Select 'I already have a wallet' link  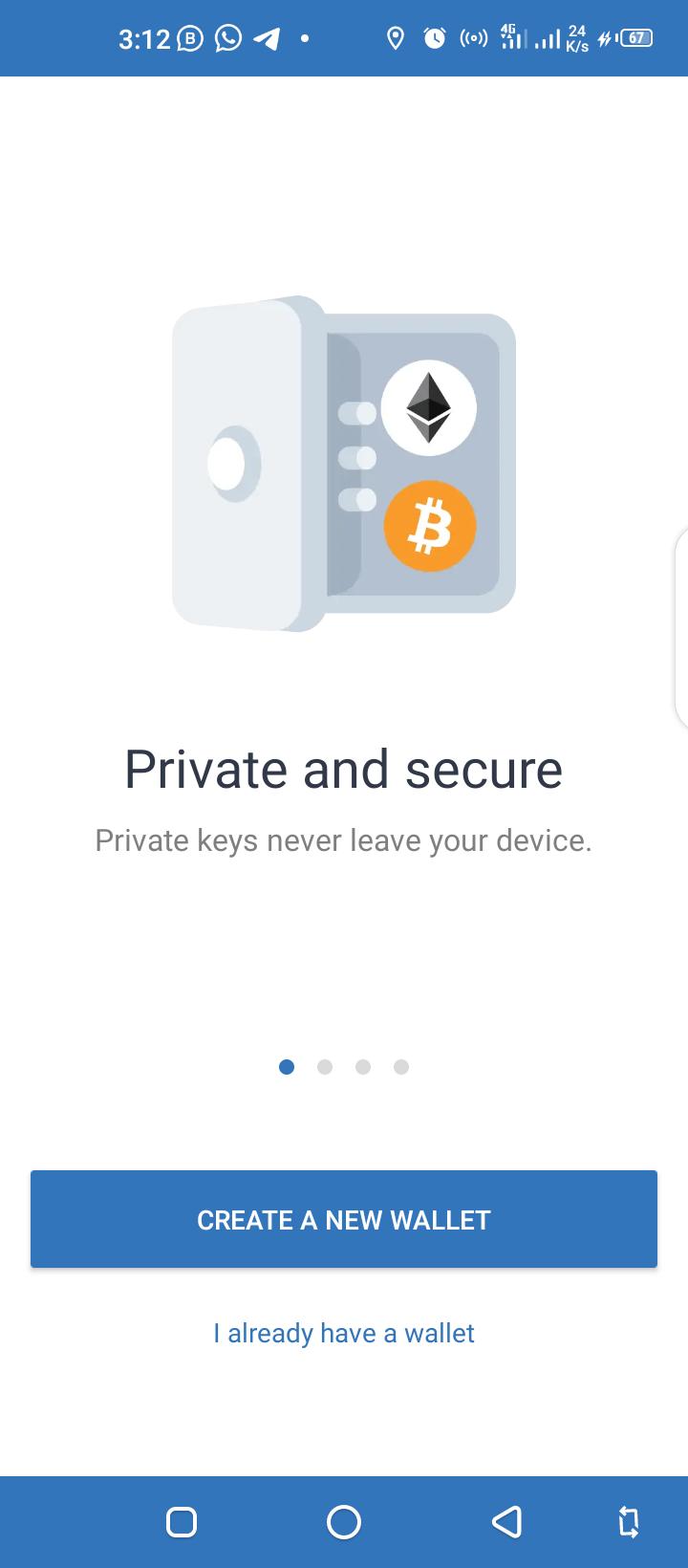coord(344,1333)
